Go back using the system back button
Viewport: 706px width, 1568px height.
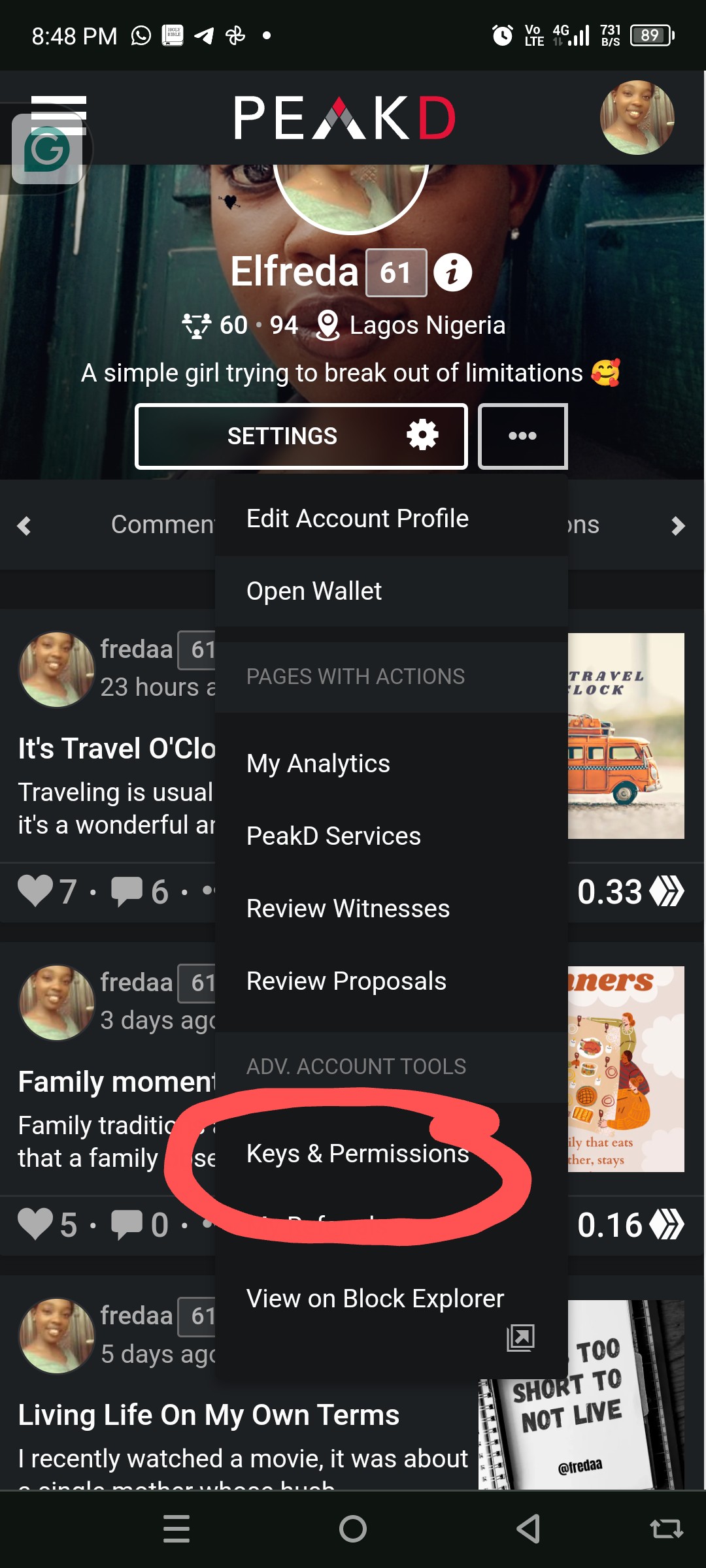pyautogui.click(x=528, y=1529)
